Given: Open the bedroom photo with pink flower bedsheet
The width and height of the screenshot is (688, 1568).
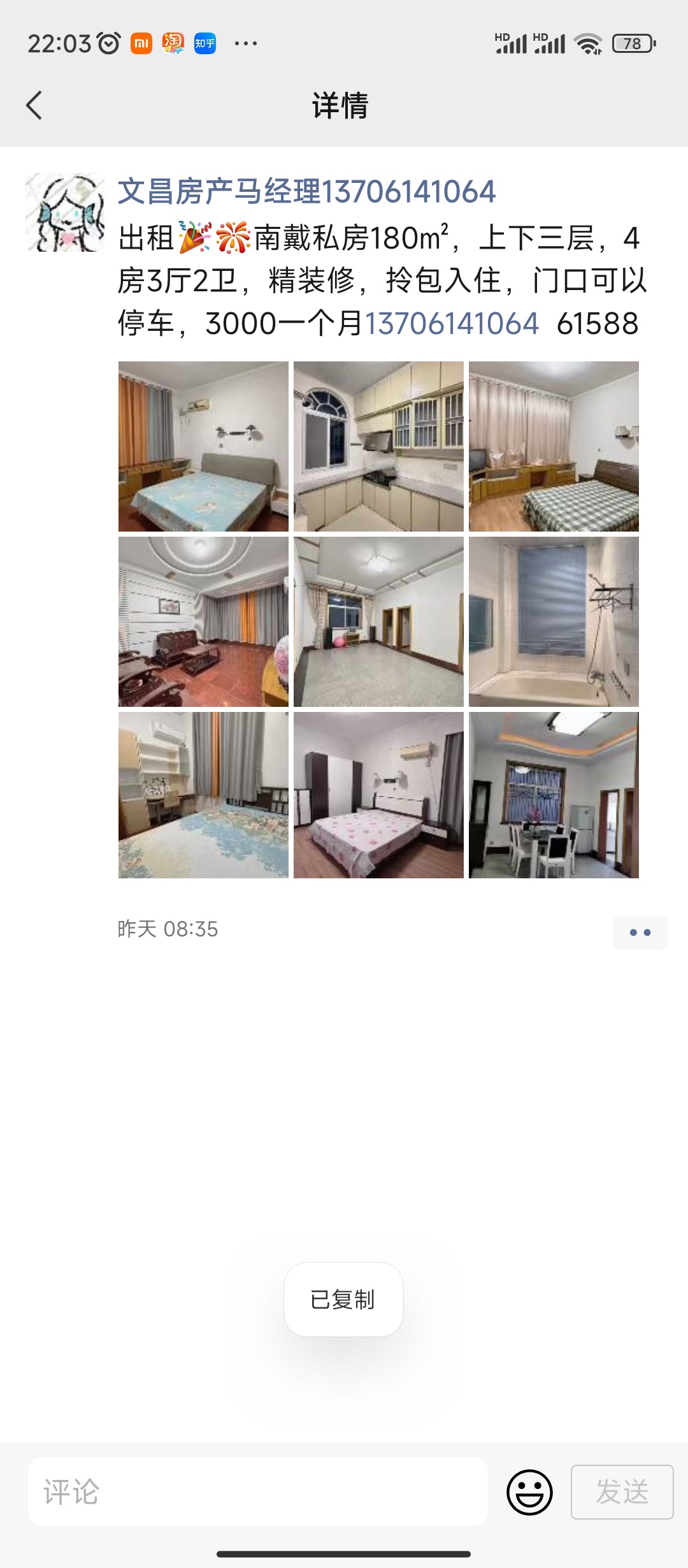Looking at the screenshot, I should coord(378,795).
